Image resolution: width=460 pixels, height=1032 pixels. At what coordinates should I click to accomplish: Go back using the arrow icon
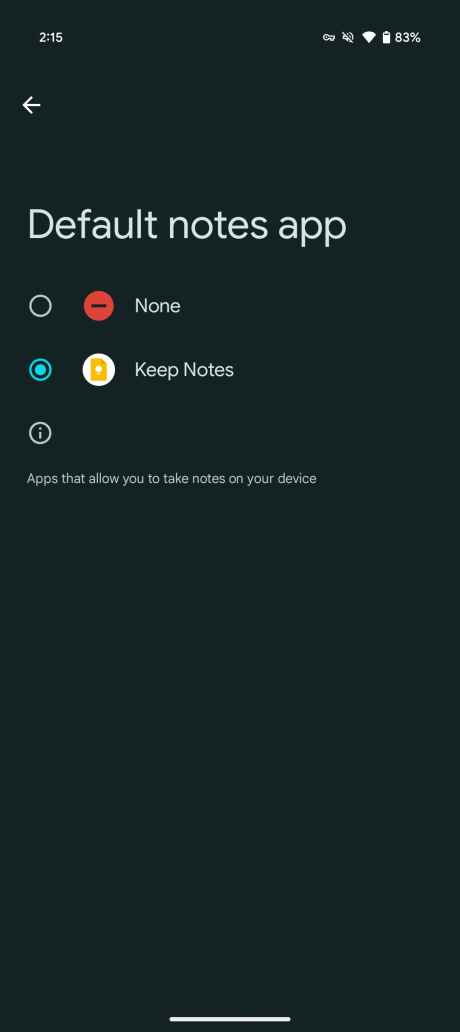32,105
